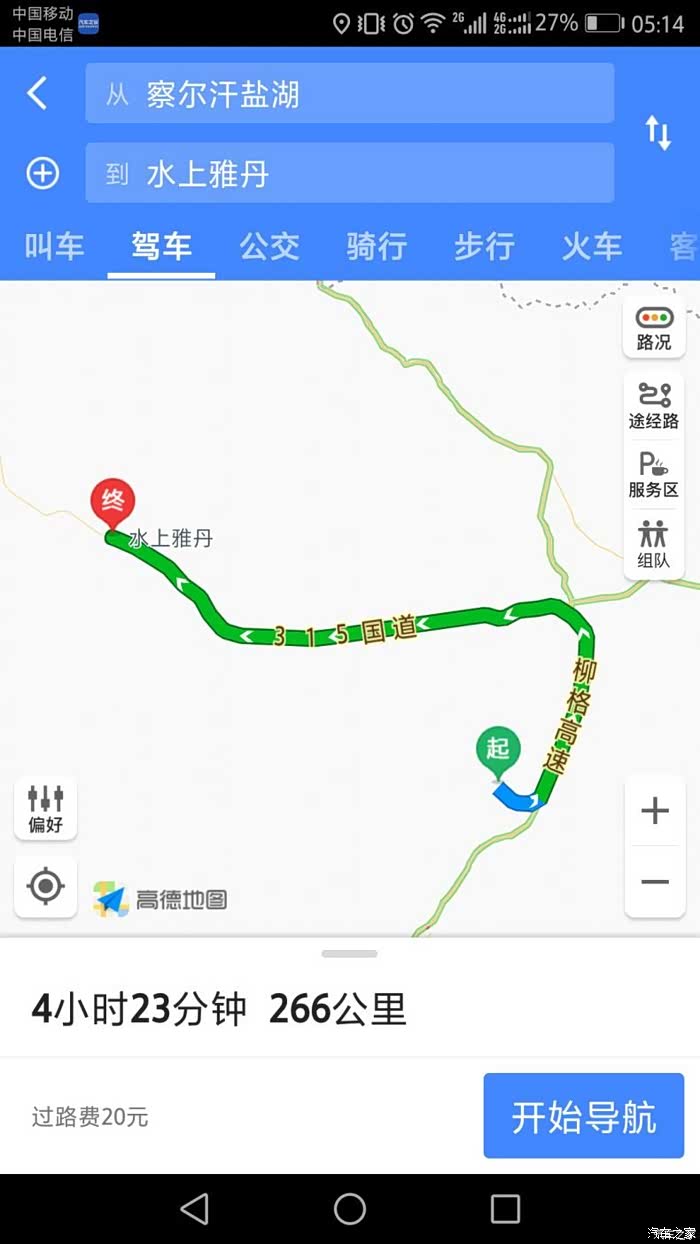Screen dimensions: 700x1244
Task: Open 途经路 route details
Action: coord(655,405)
